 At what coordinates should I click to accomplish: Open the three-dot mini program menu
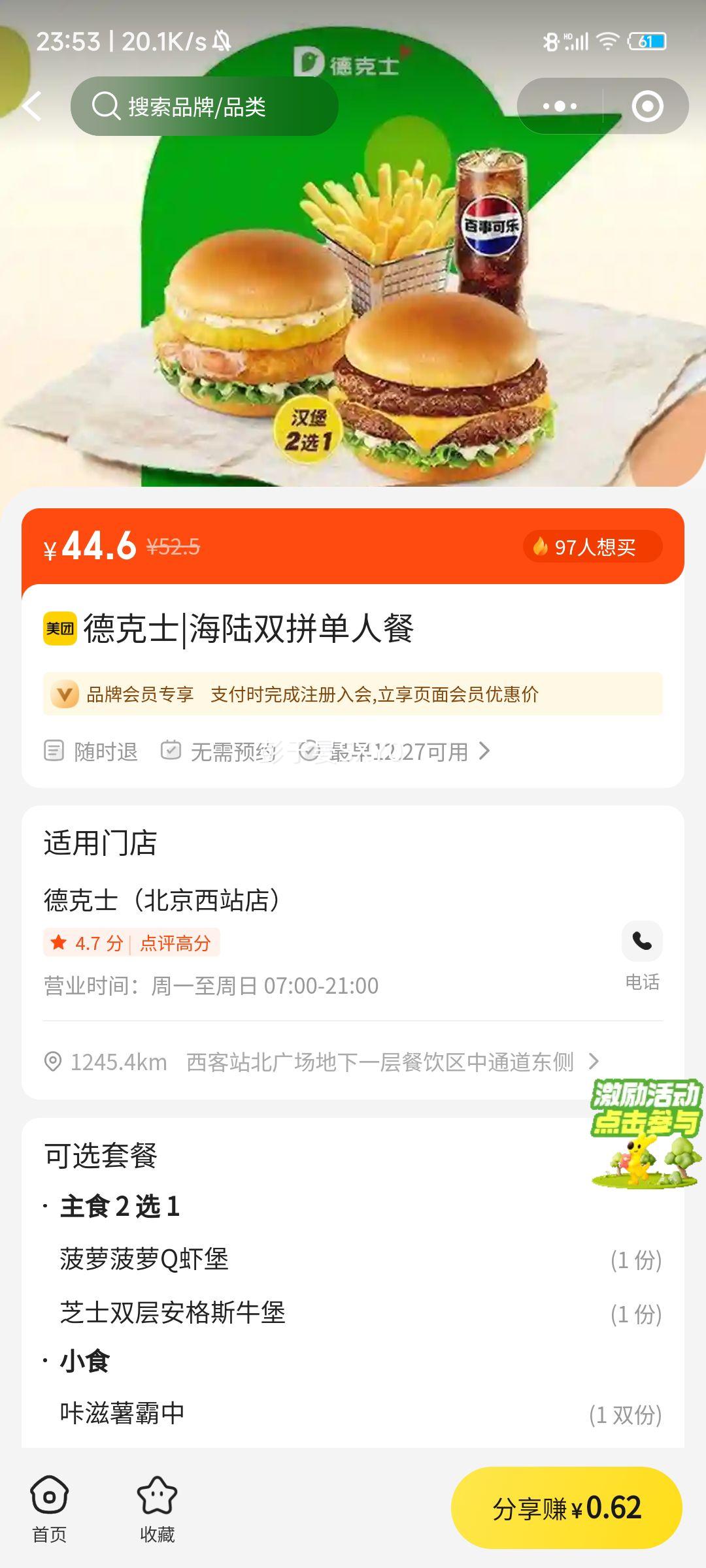560,106
